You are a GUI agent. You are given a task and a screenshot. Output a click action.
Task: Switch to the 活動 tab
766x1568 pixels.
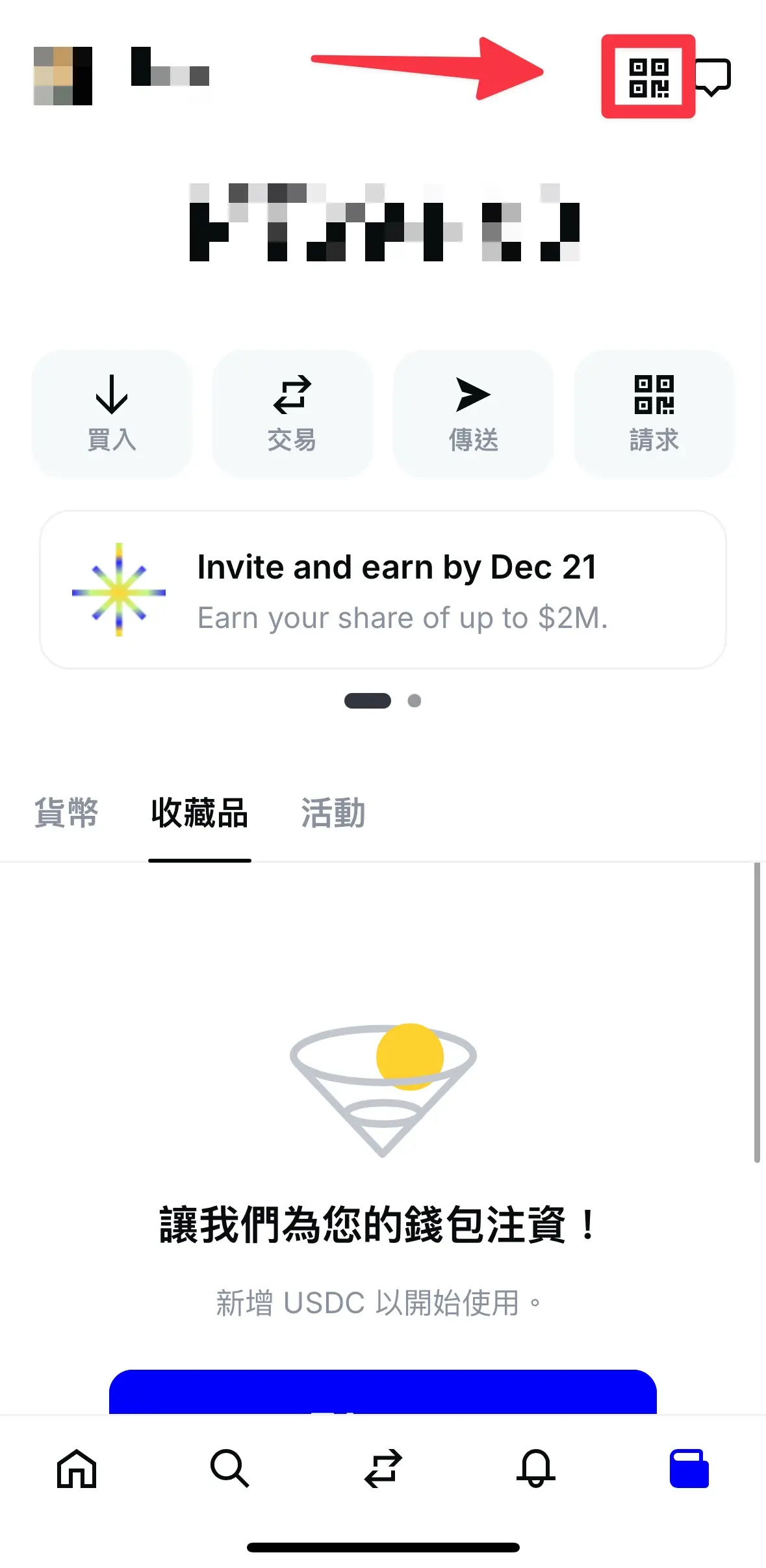(x=333, y=813)
